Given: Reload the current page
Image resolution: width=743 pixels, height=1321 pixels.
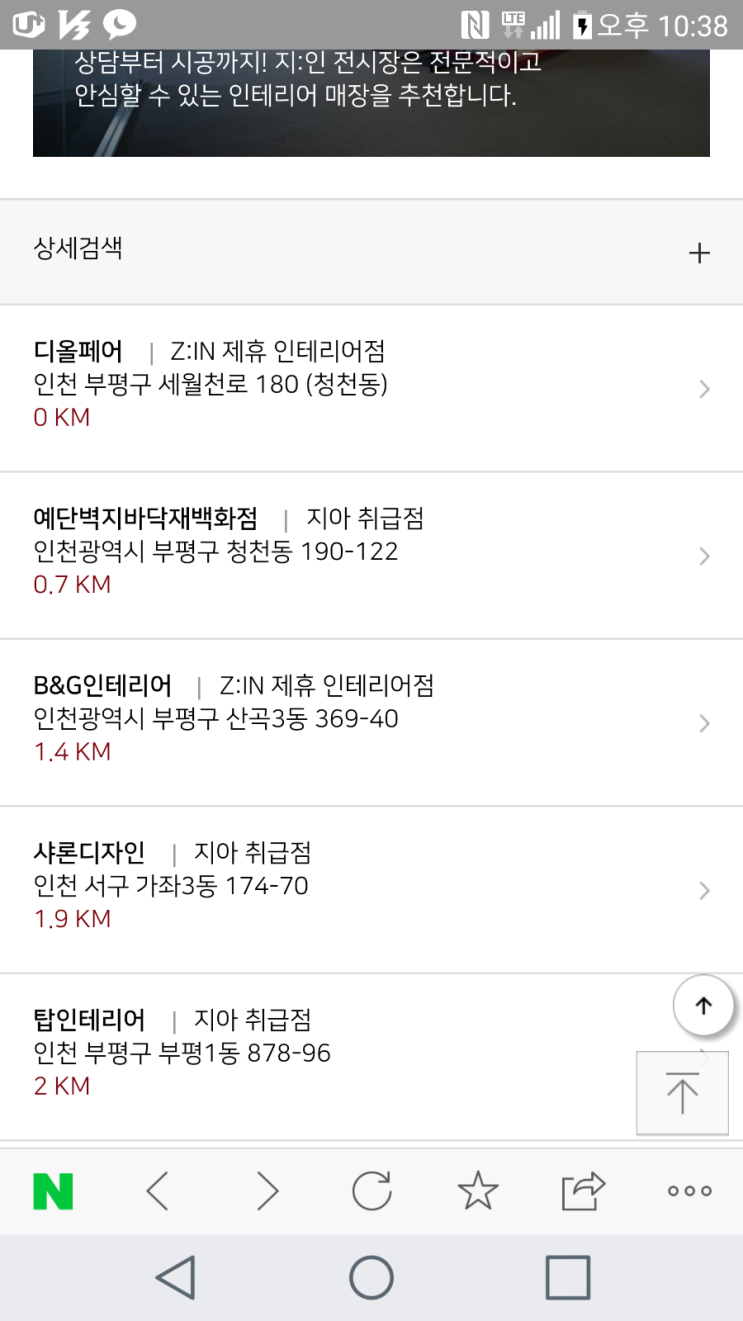Looking at the screenshot, I should pos(372,1191).
